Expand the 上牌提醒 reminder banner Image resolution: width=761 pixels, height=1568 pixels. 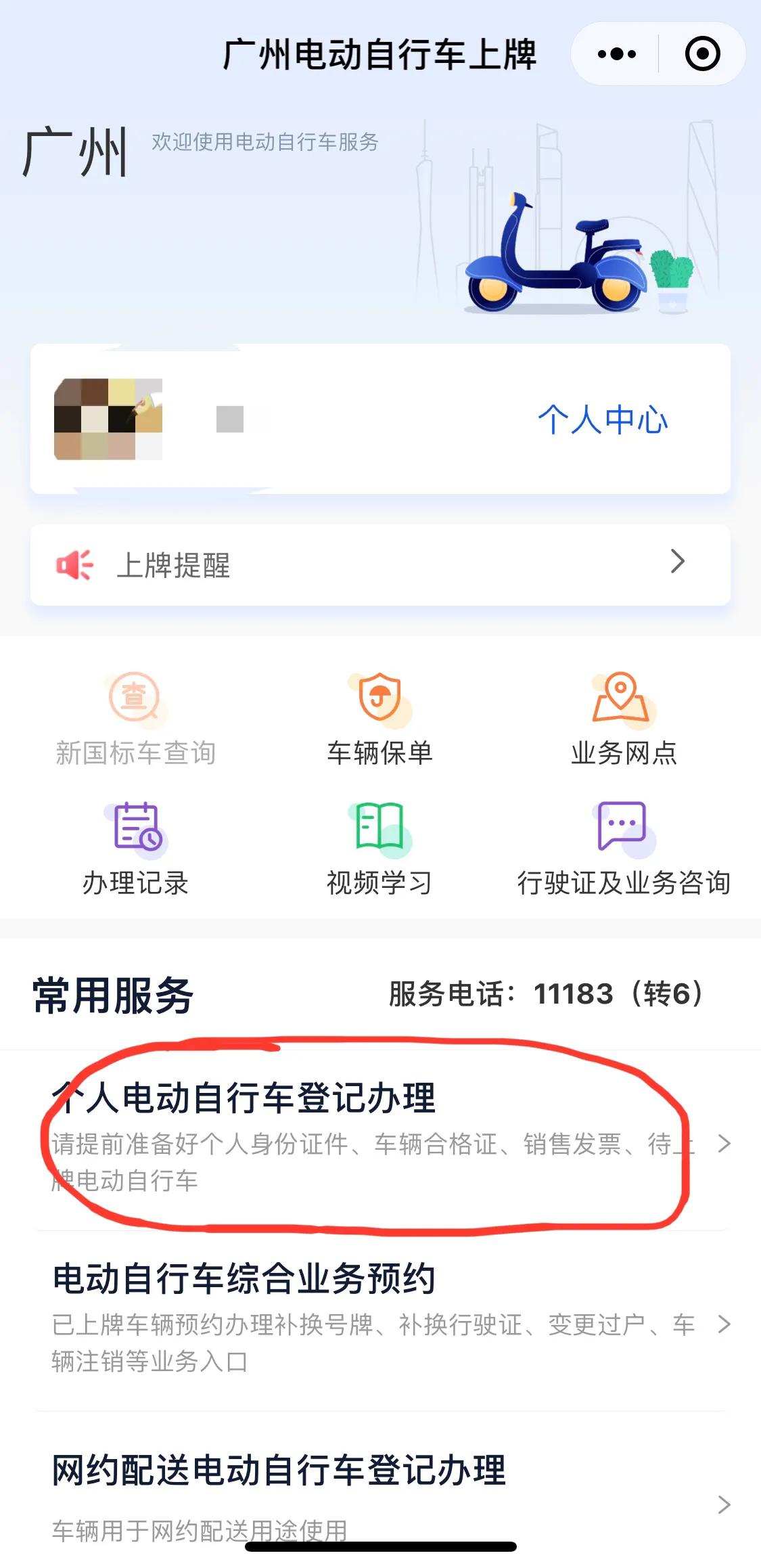coord(380,565)
